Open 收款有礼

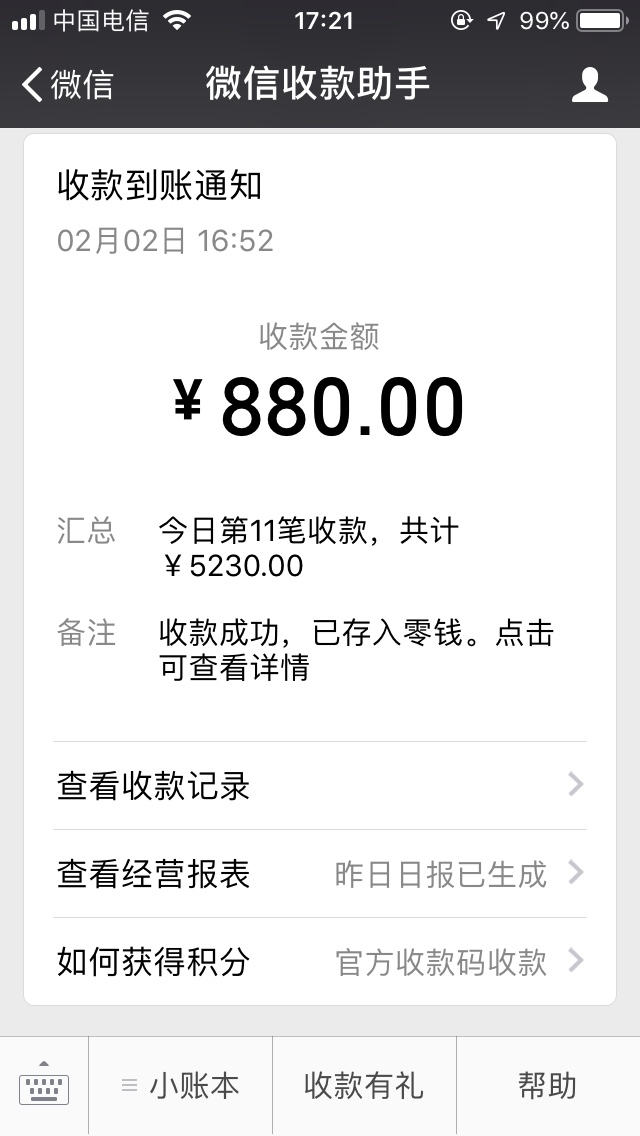(365, 1085)
